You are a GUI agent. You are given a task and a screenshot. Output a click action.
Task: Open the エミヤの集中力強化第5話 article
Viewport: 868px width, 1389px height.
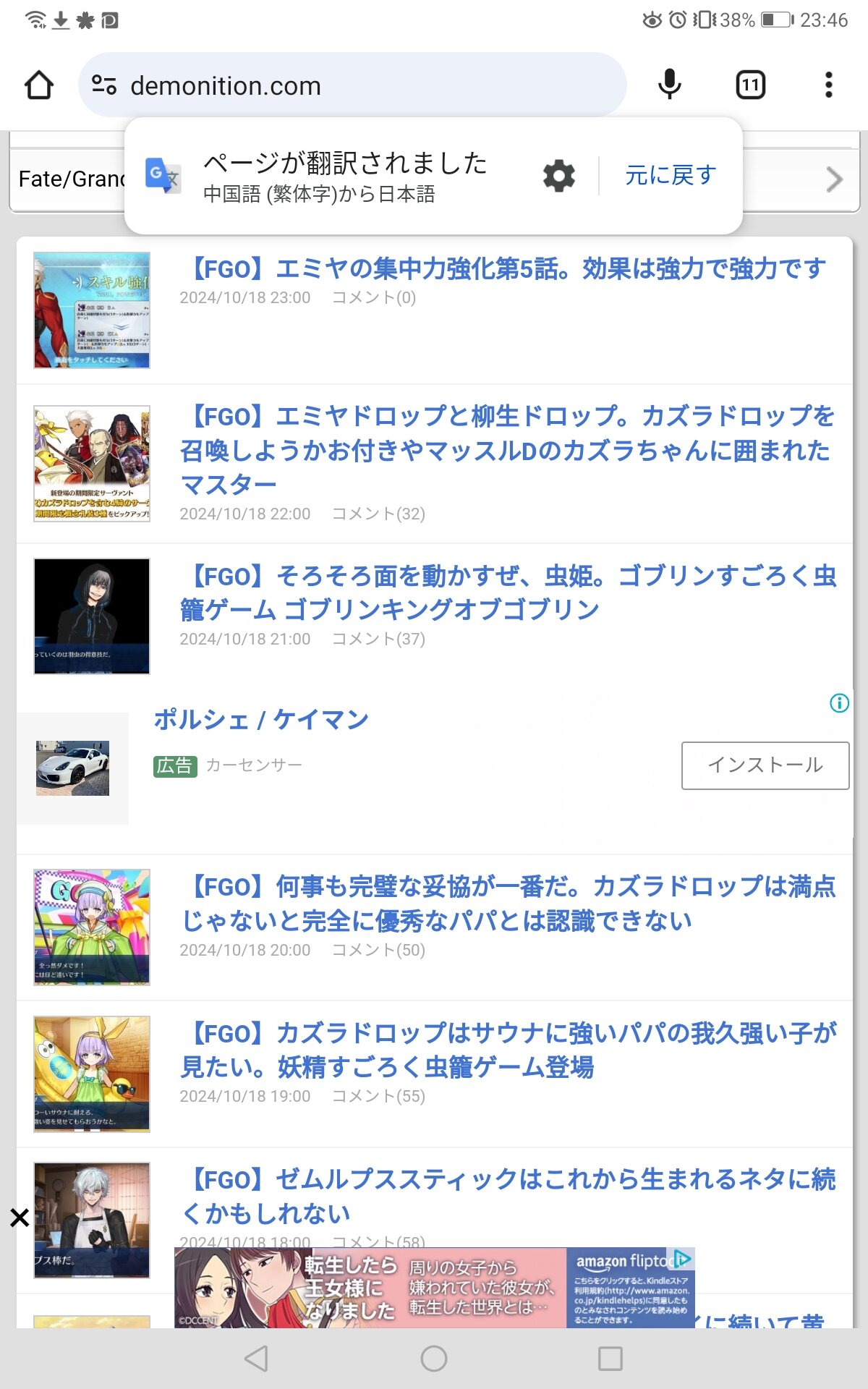508,269
